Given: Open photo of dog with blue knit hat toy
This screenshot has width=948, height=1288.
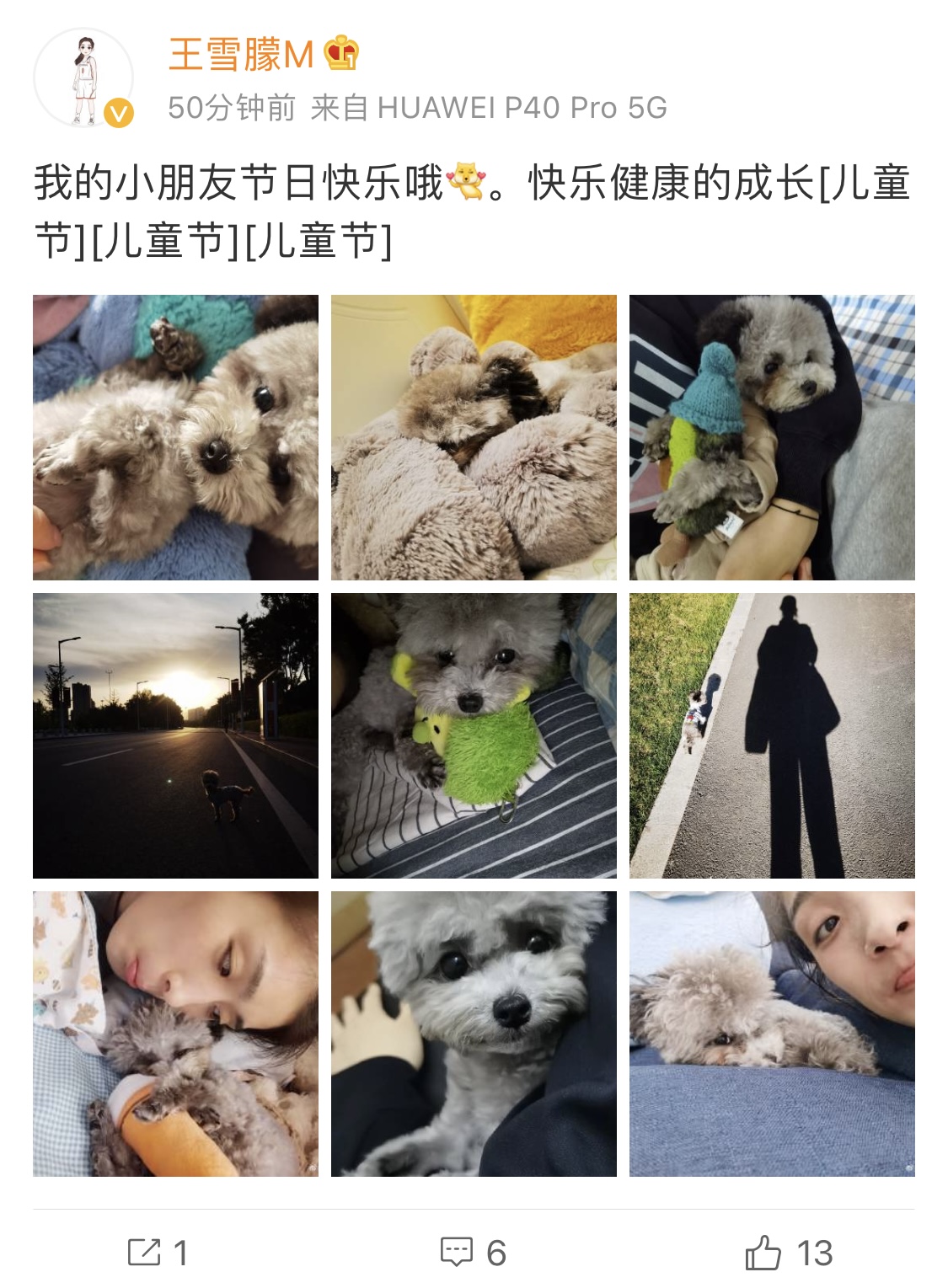Looking at the screenshot, I should 772,437.
